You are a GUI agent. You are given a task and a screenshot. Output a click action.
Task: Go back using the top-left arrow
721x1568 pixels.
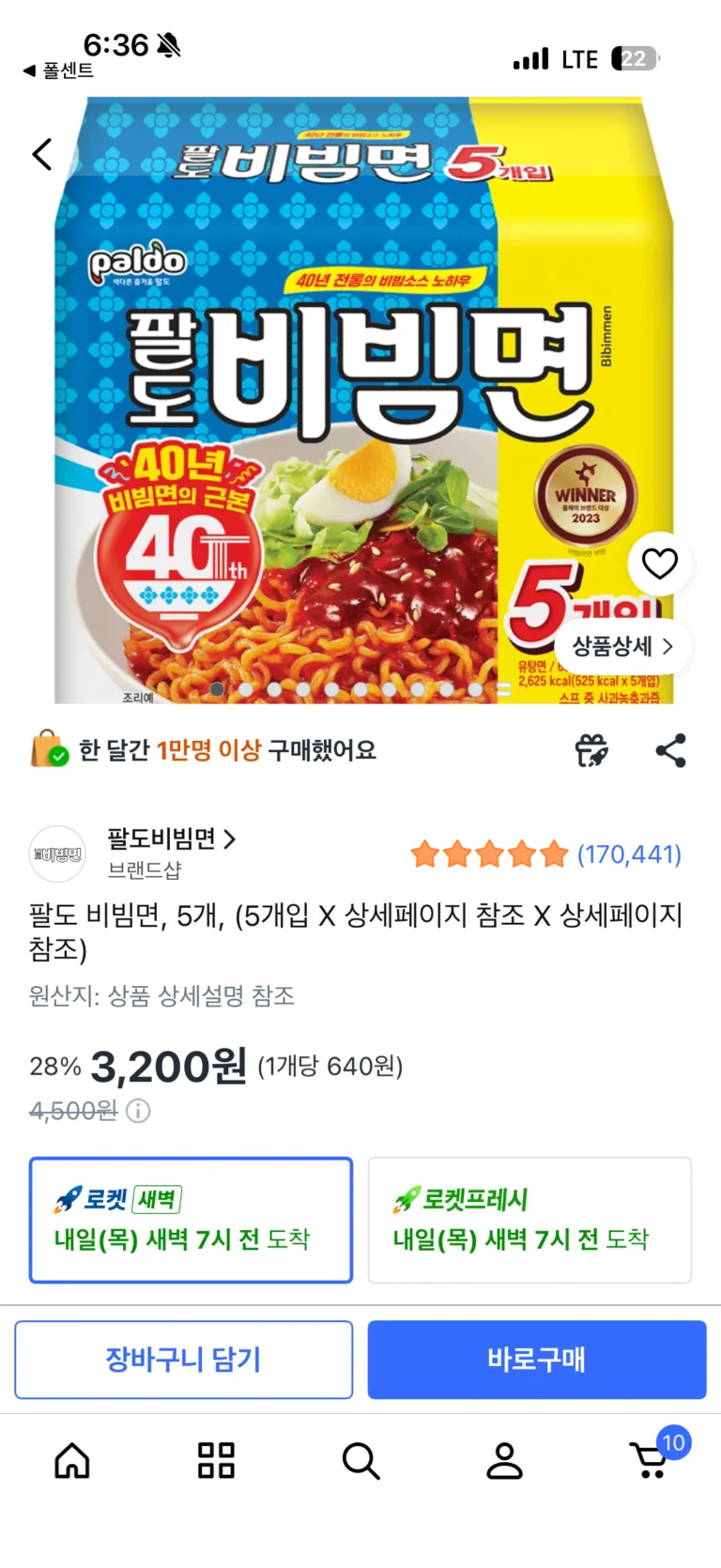[42, 155]
